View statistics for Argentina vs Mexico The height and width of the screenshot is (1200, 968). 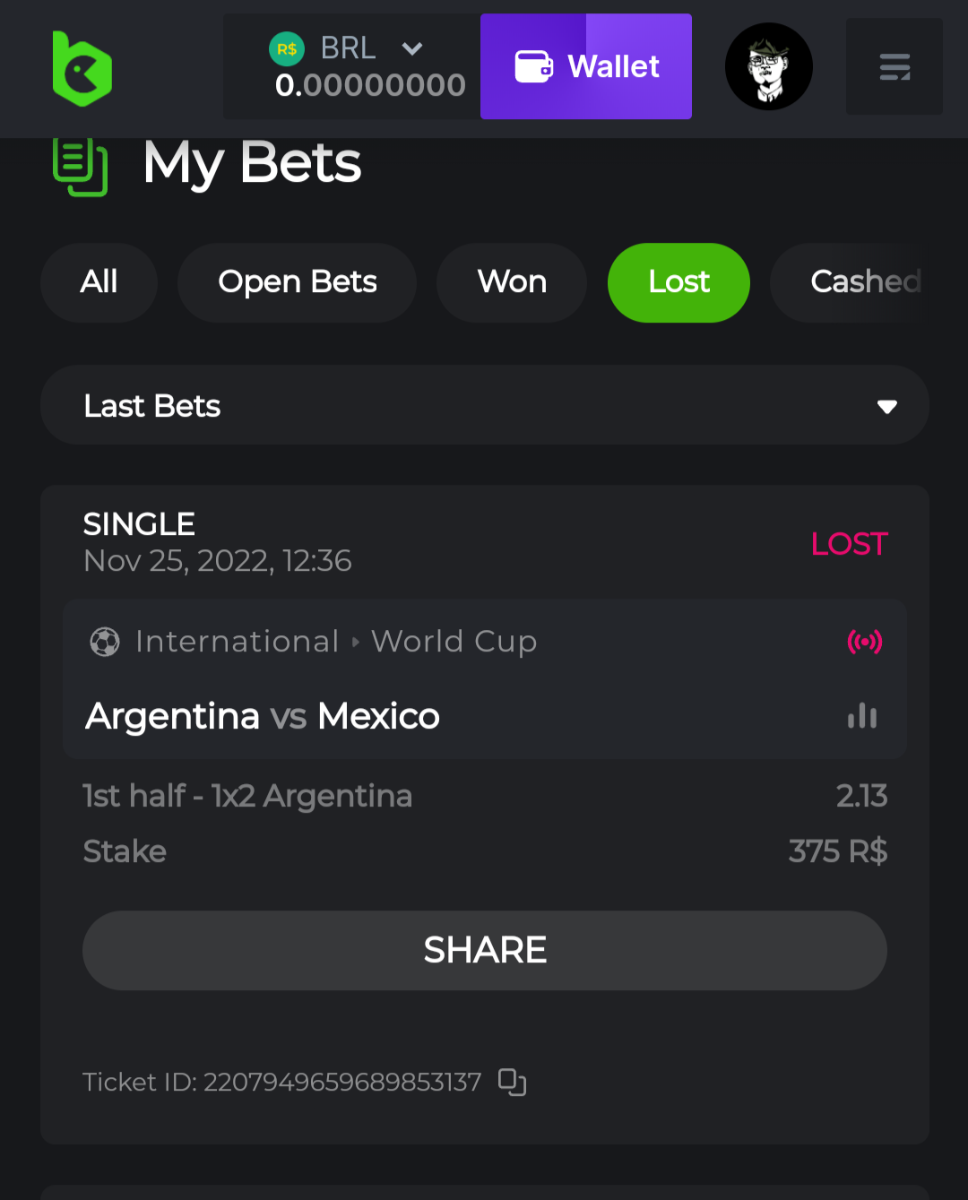pos(862,716)
